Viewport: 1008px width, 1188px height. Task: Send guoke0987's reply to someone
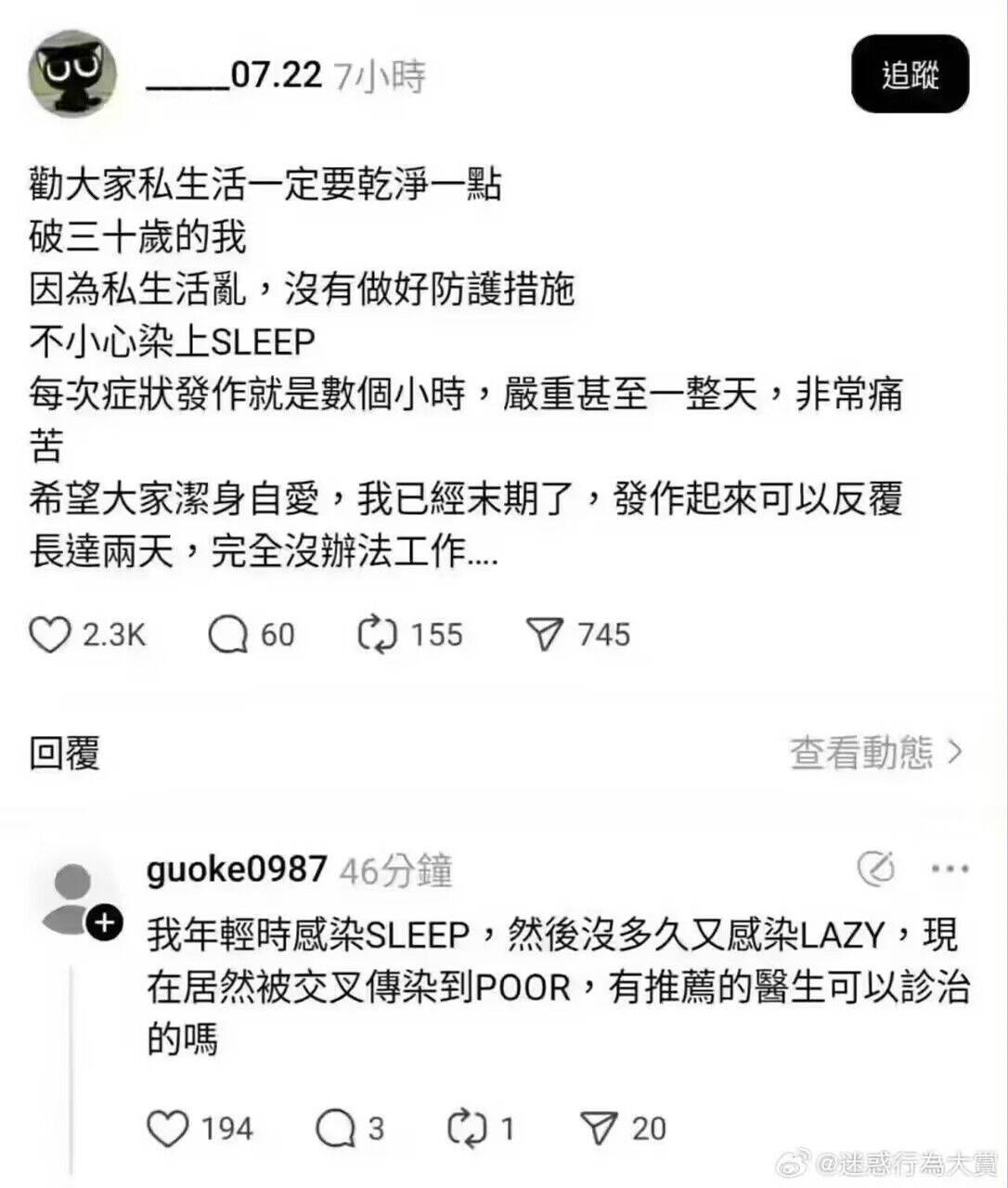click(599, 1129)
